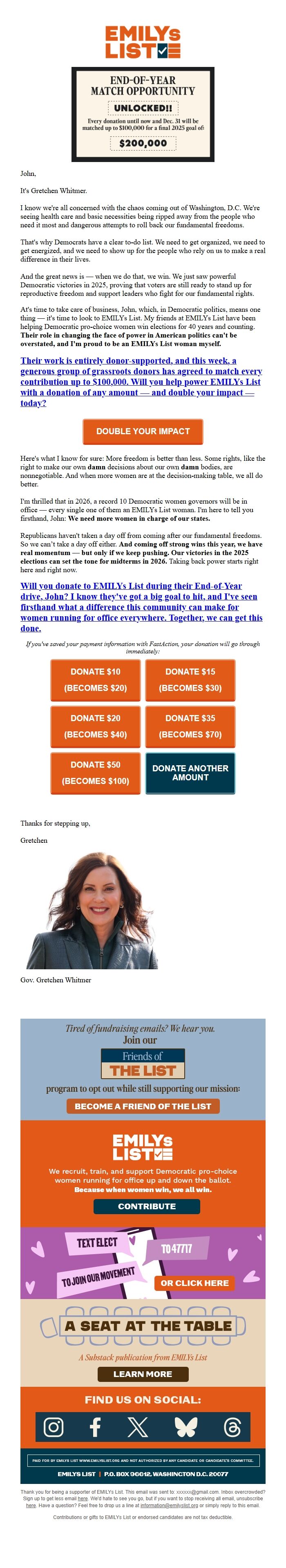Screen dimensions: 286x1568
Task: Open the Match Opportunity Unlocked banner
Action: pos(143,114)
